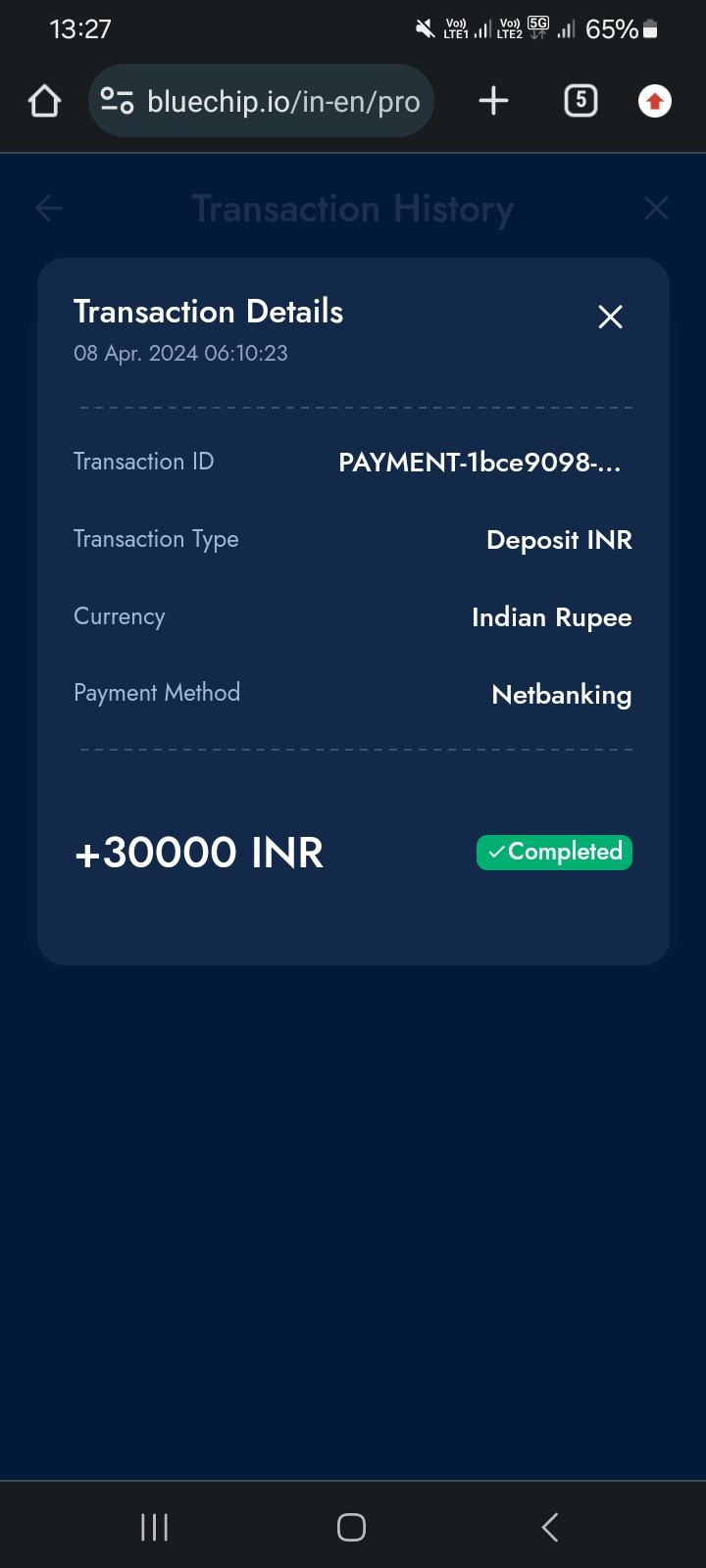Go back from Transaction History
This screenshot has height=1568, width=706.
pos(49,208)
